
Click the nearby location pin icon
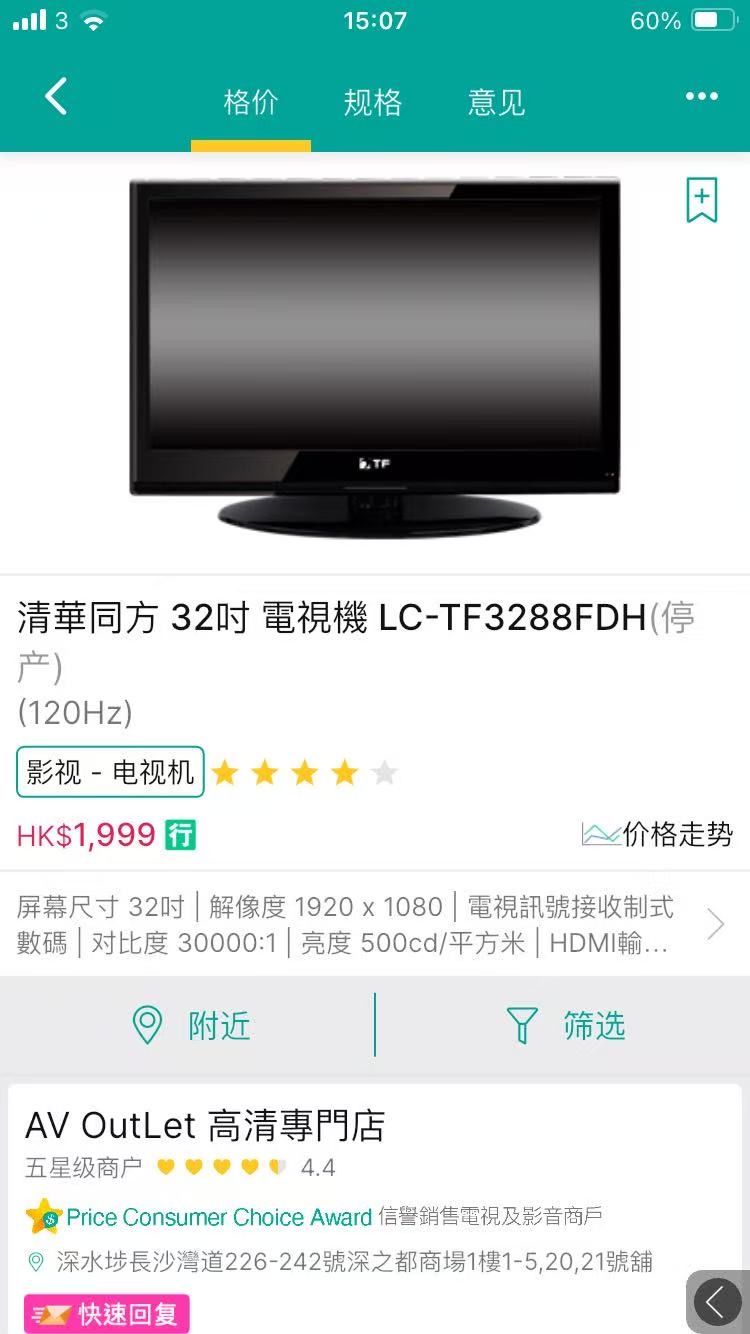tap(147, 1024)
